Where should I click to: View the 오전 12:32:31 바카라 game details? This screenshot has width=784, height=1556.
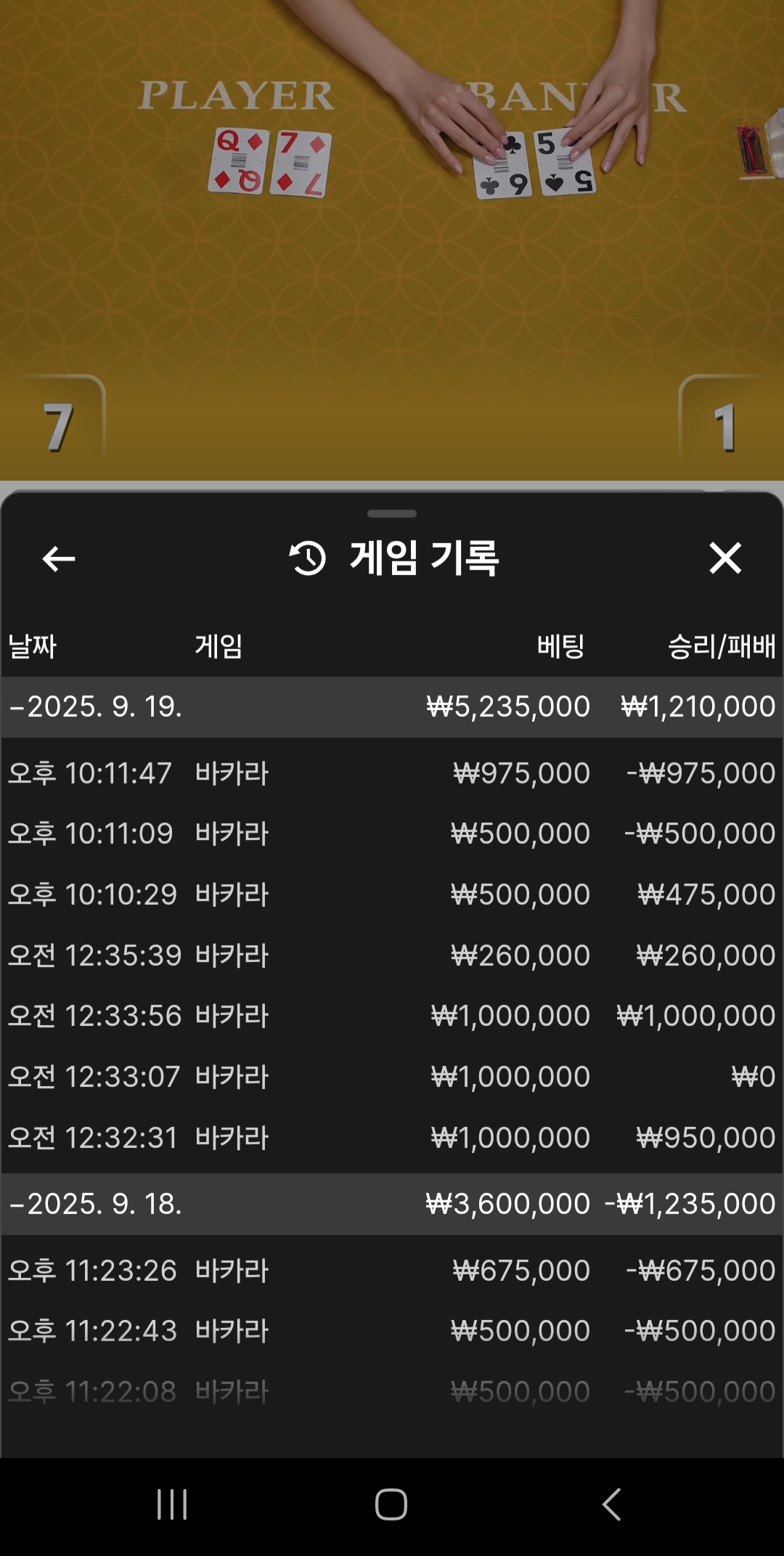coord(392,1138)
